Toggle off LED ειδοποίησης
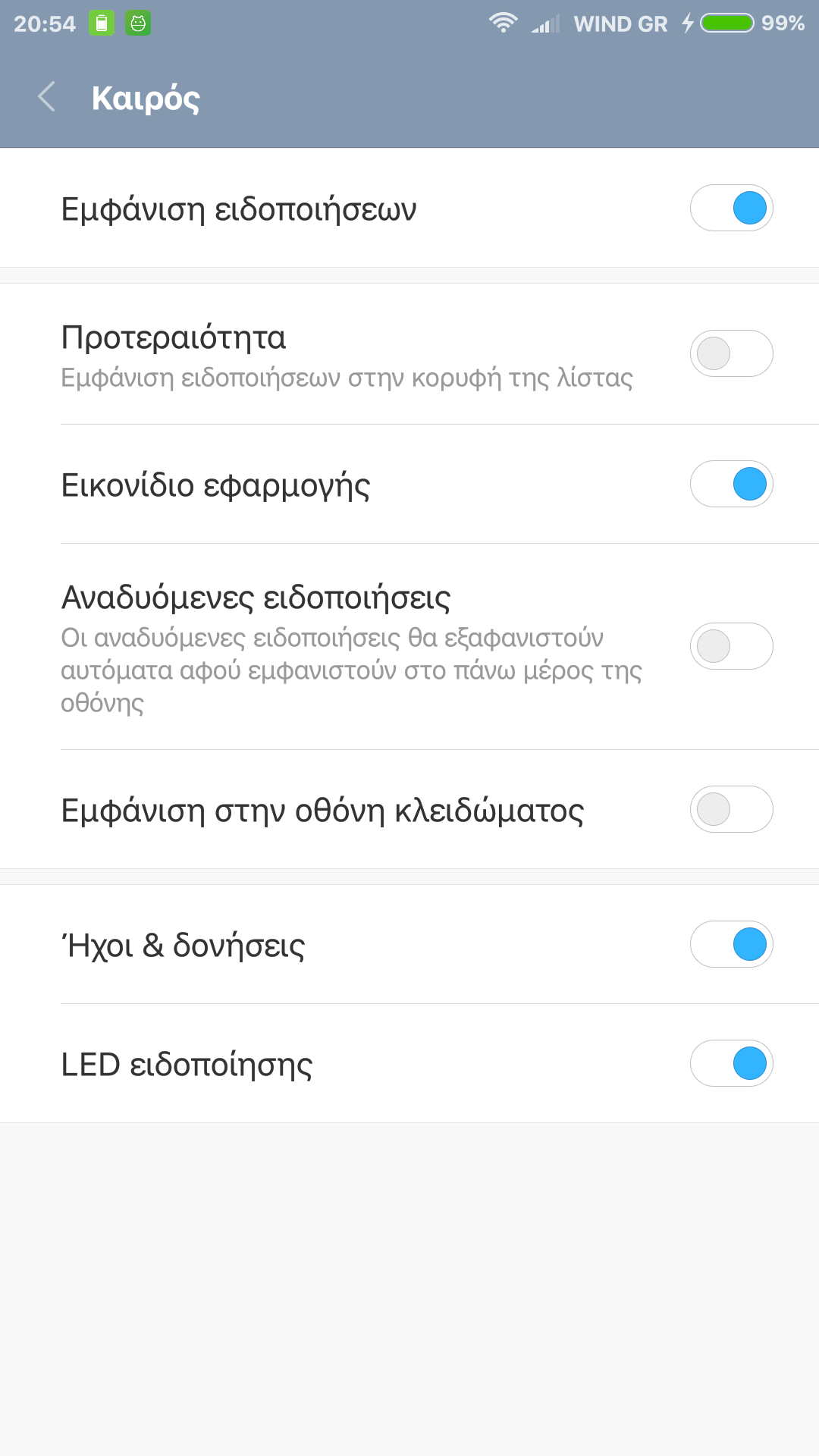Viewport: 819px width, 1456px height. pyautogui.click(x=731, y=1063)
